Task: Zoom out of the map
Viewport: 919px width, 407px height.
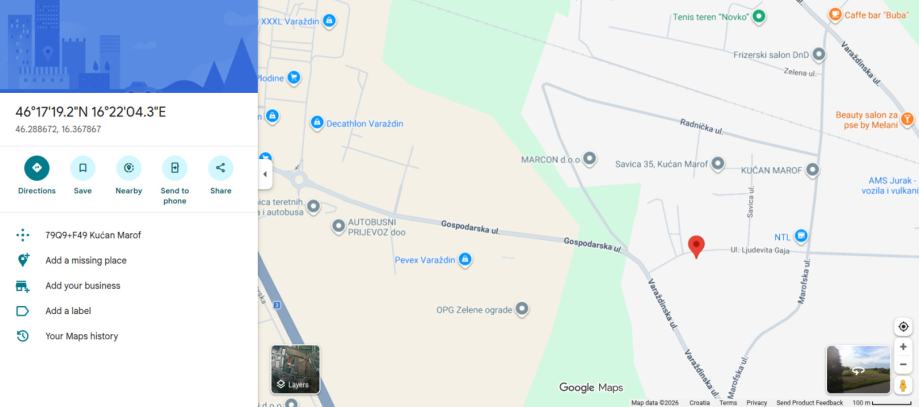Action: [x=903, y=365]
